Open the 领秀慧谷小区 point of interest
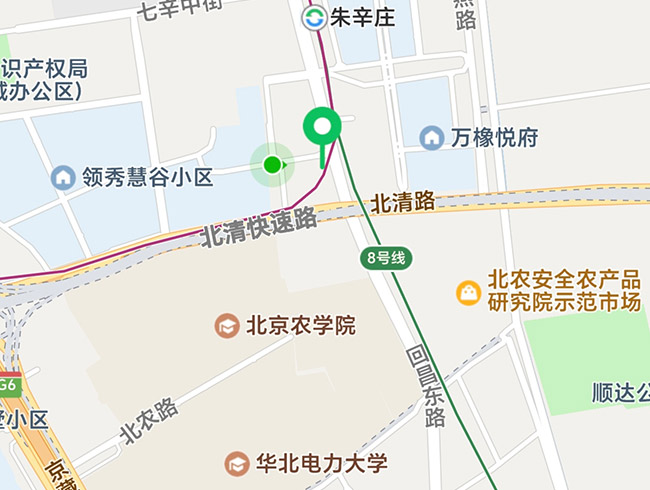The image size is (650, 490). (63, 178)
